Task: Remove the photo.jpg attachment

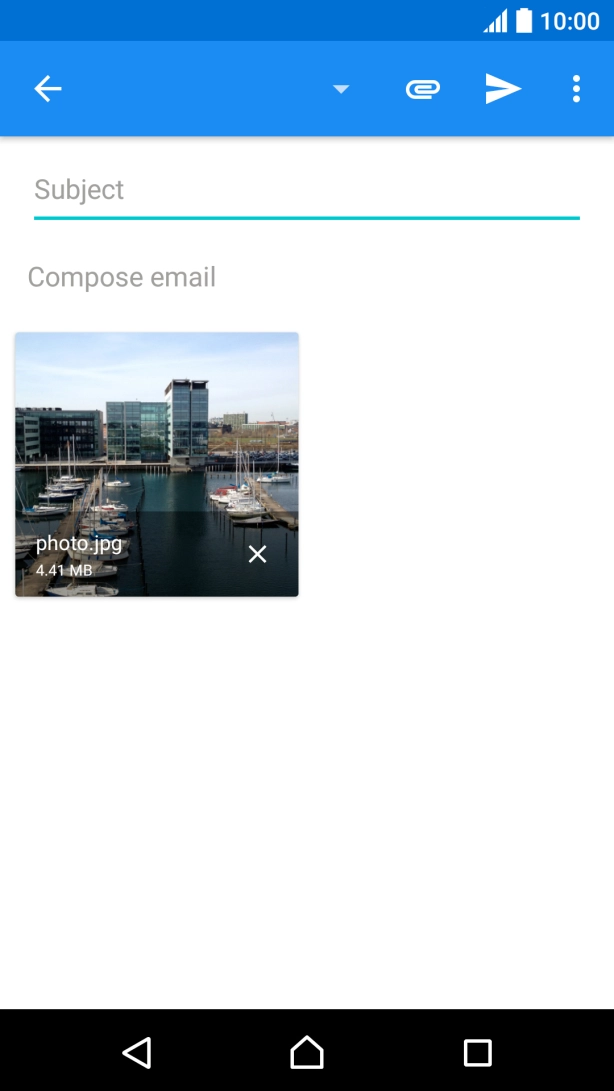Action: click(257, 554)
